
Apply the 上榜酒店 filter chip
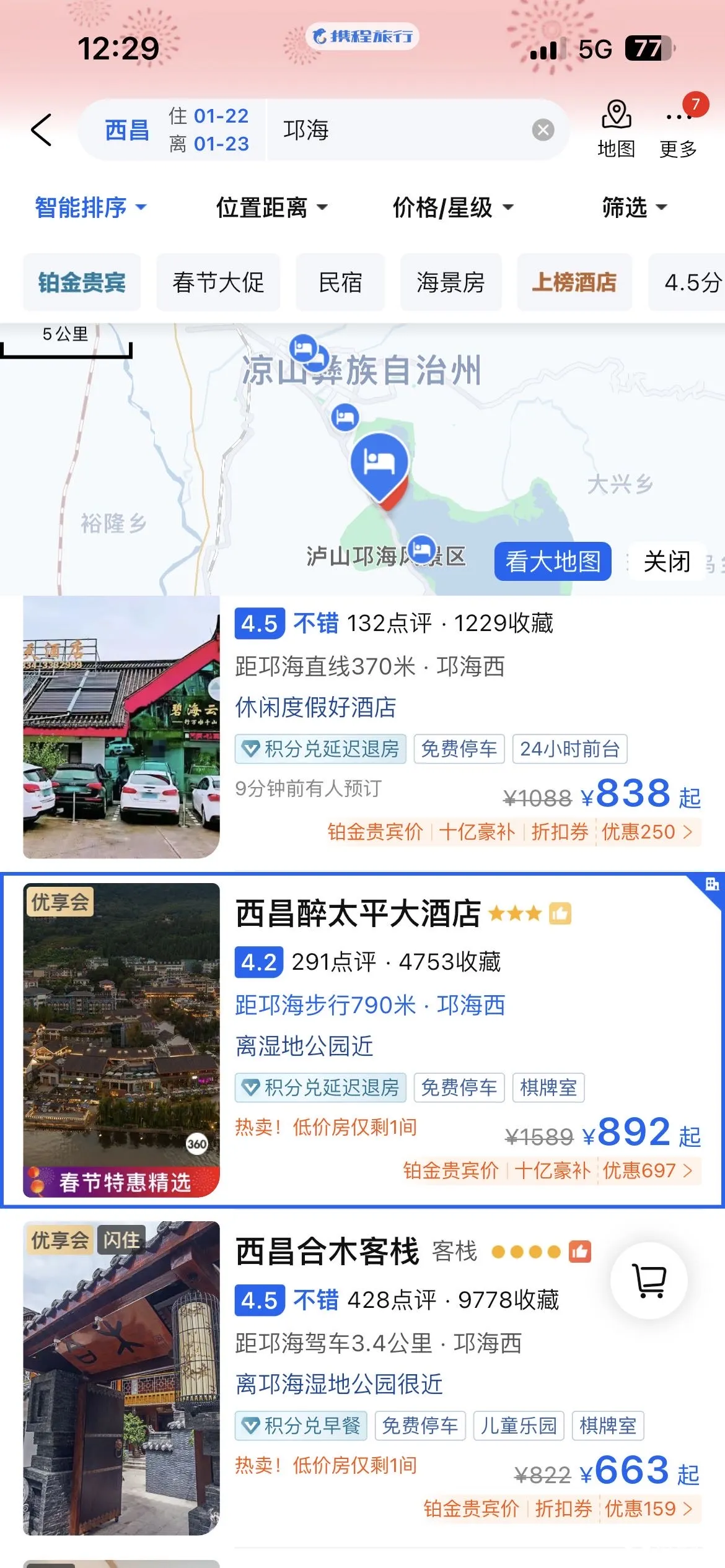coord(574,282)
